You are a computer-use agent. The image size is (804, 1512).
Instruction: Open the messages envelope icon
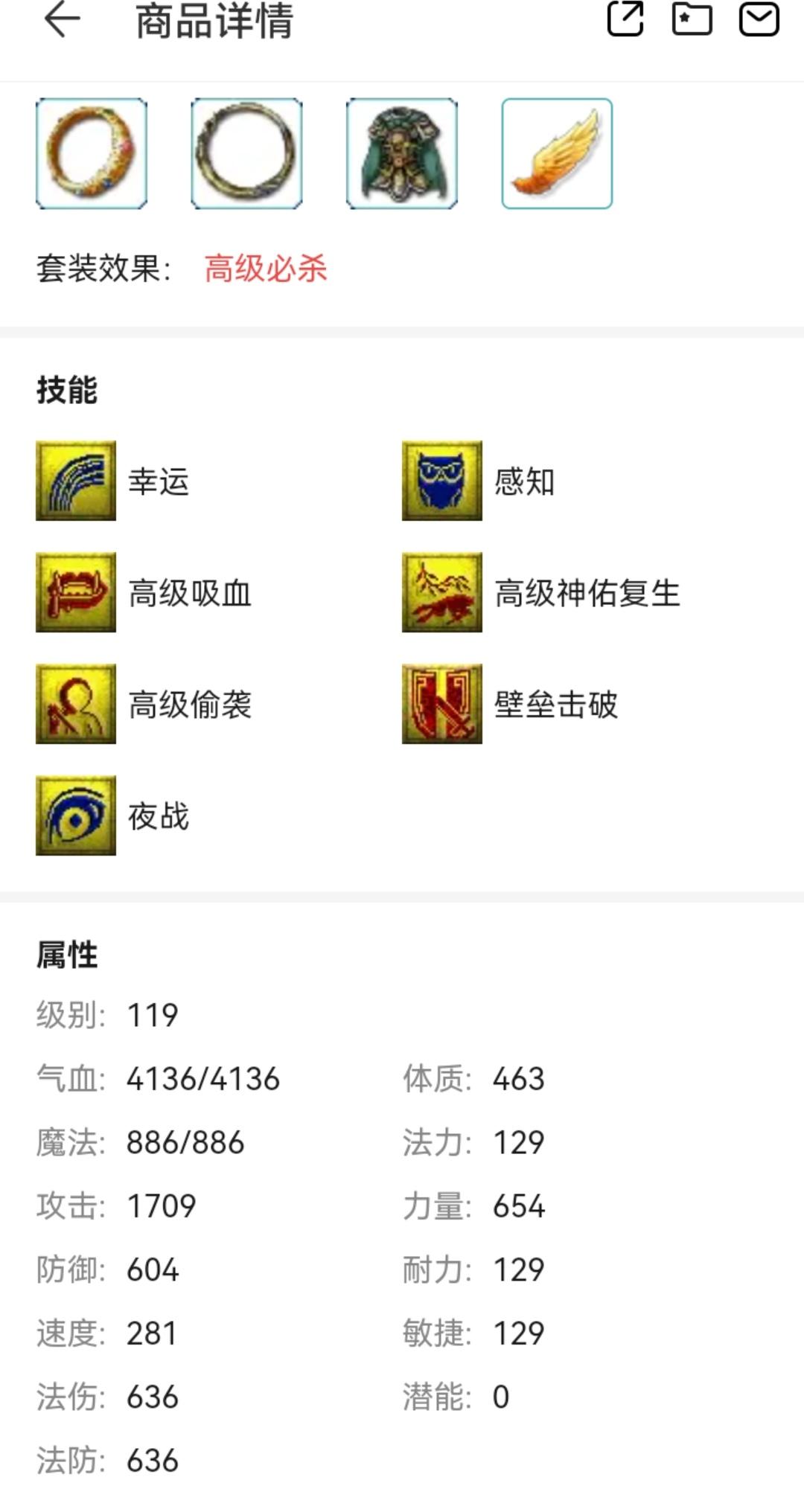759,19
